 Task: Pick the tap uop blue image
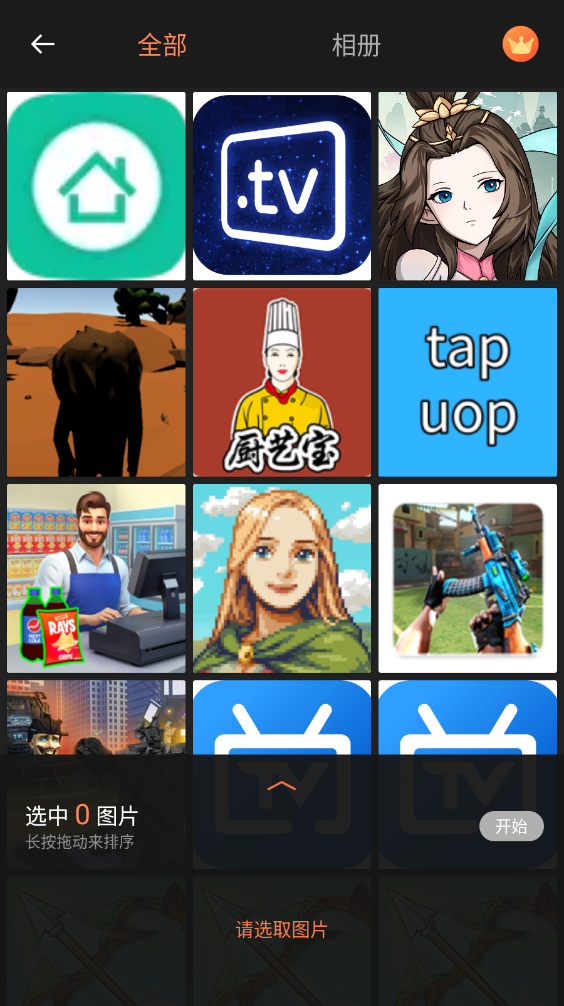(x=468, y=382)
